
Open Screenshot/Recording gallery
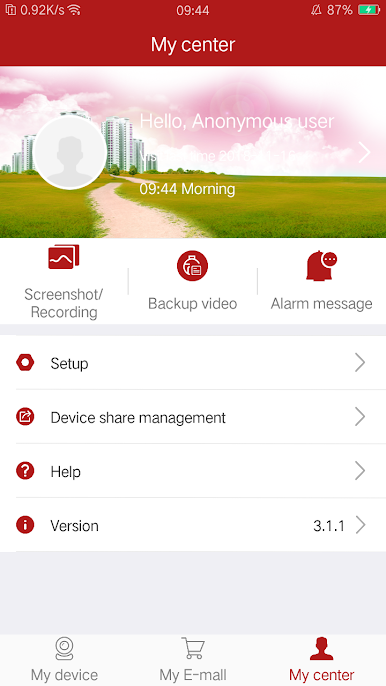click(x=63, y=281)
